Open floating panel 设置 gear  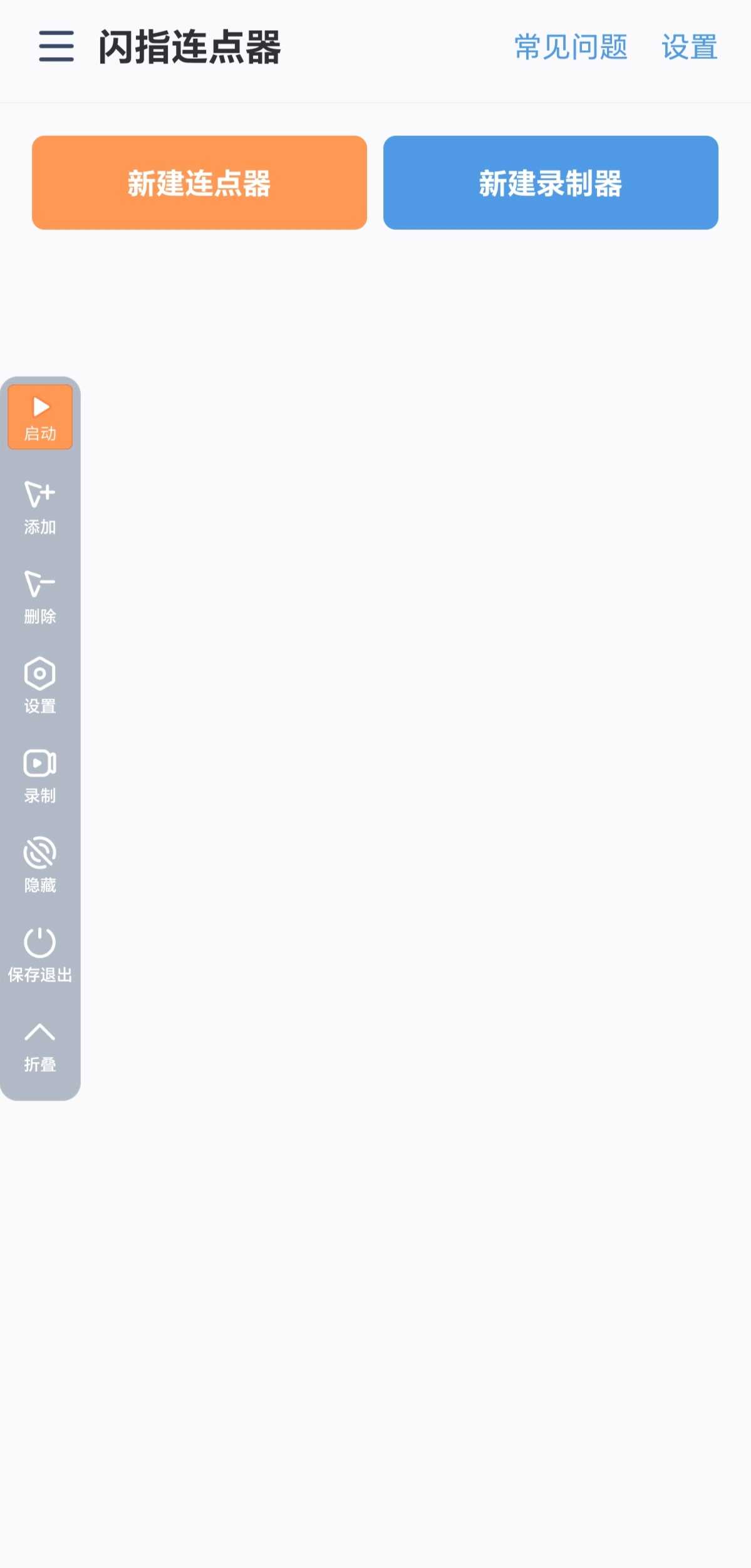pos(40,686)
